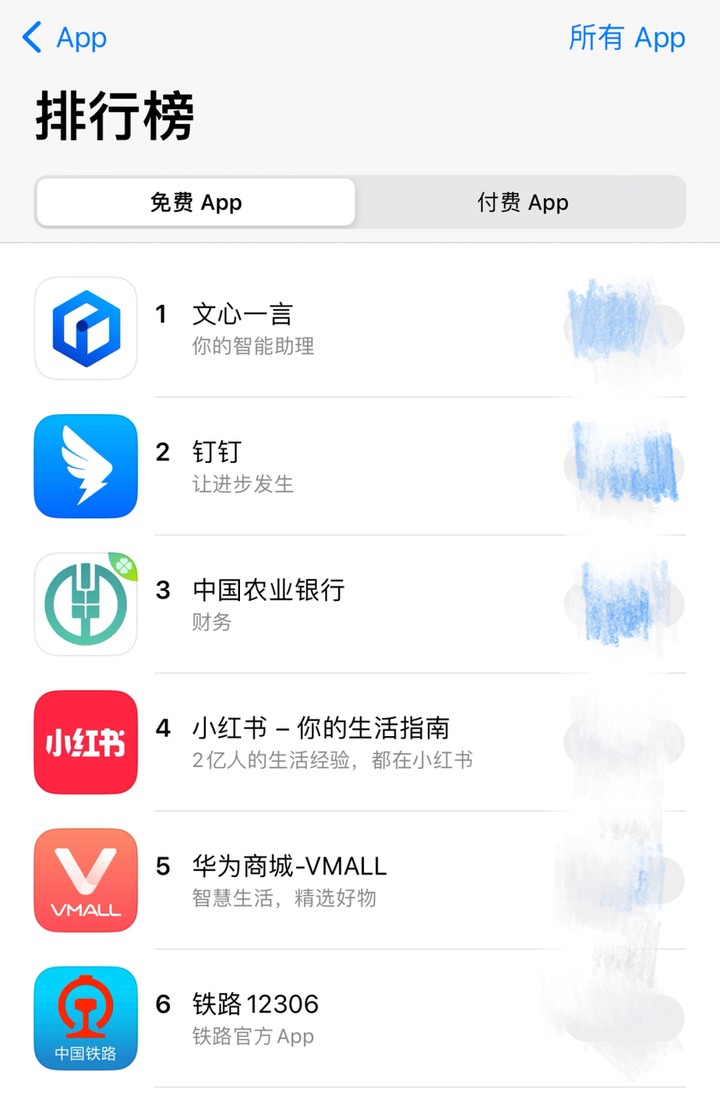Viewport: 720px width, 1093px height.
Task: Select the 免费 App tab
Action: pyautogui.click(x=196, y=203)
